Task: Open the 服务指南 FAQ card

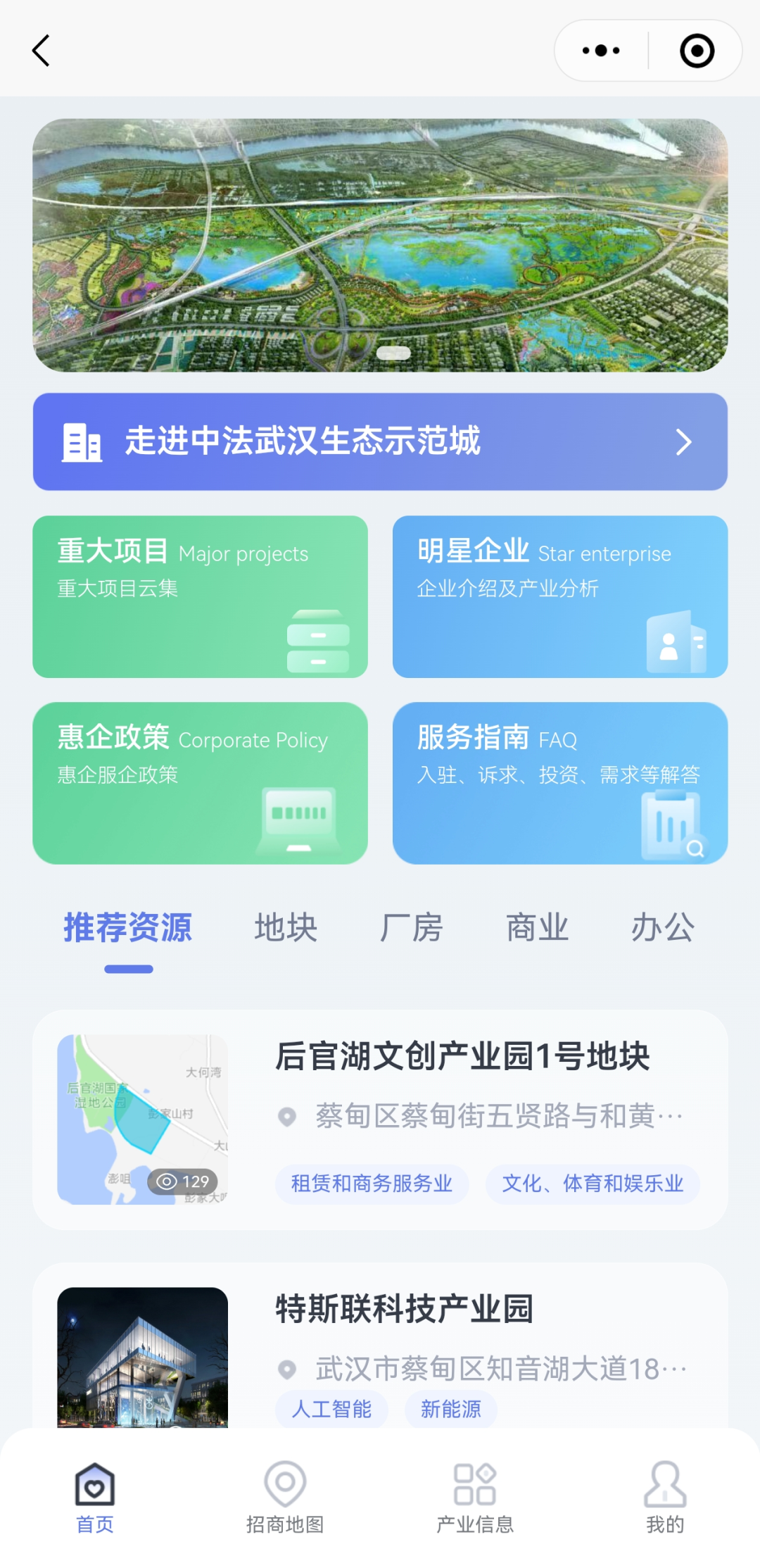Action: coord(560,783)
